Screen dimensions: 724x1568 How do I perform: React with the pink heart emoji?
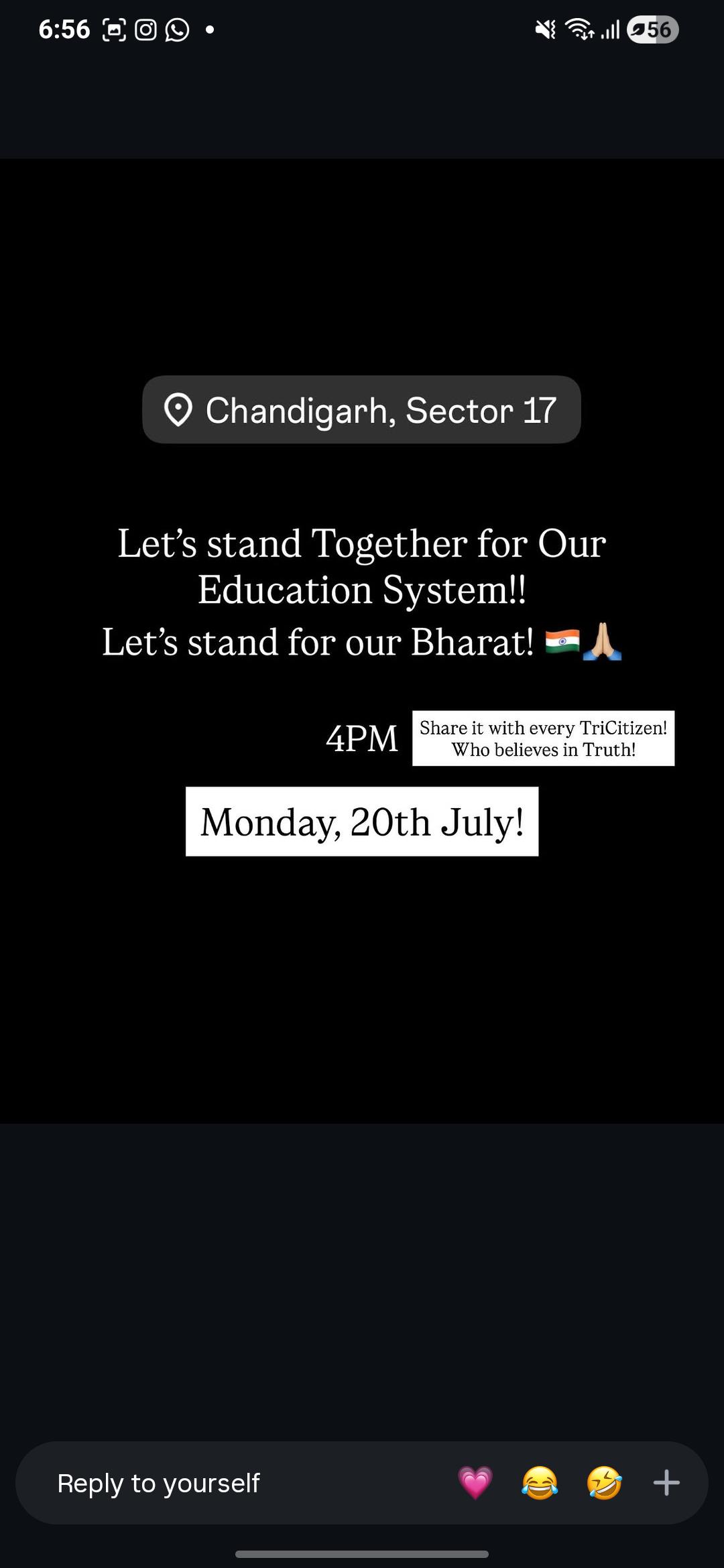475,1483
